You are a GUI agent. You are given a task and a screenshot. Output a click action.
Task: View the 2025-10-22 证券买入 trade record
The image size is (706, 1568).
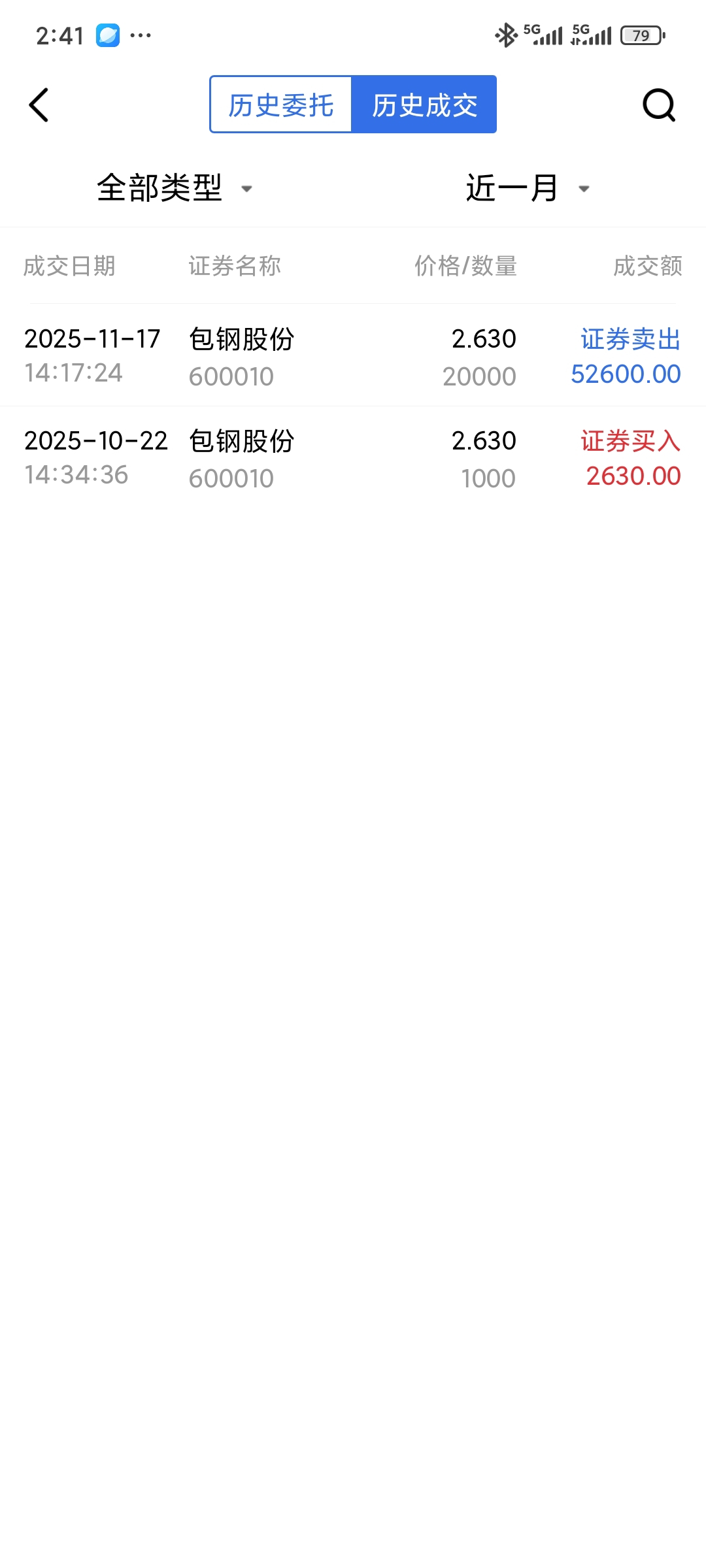[353, 458]
